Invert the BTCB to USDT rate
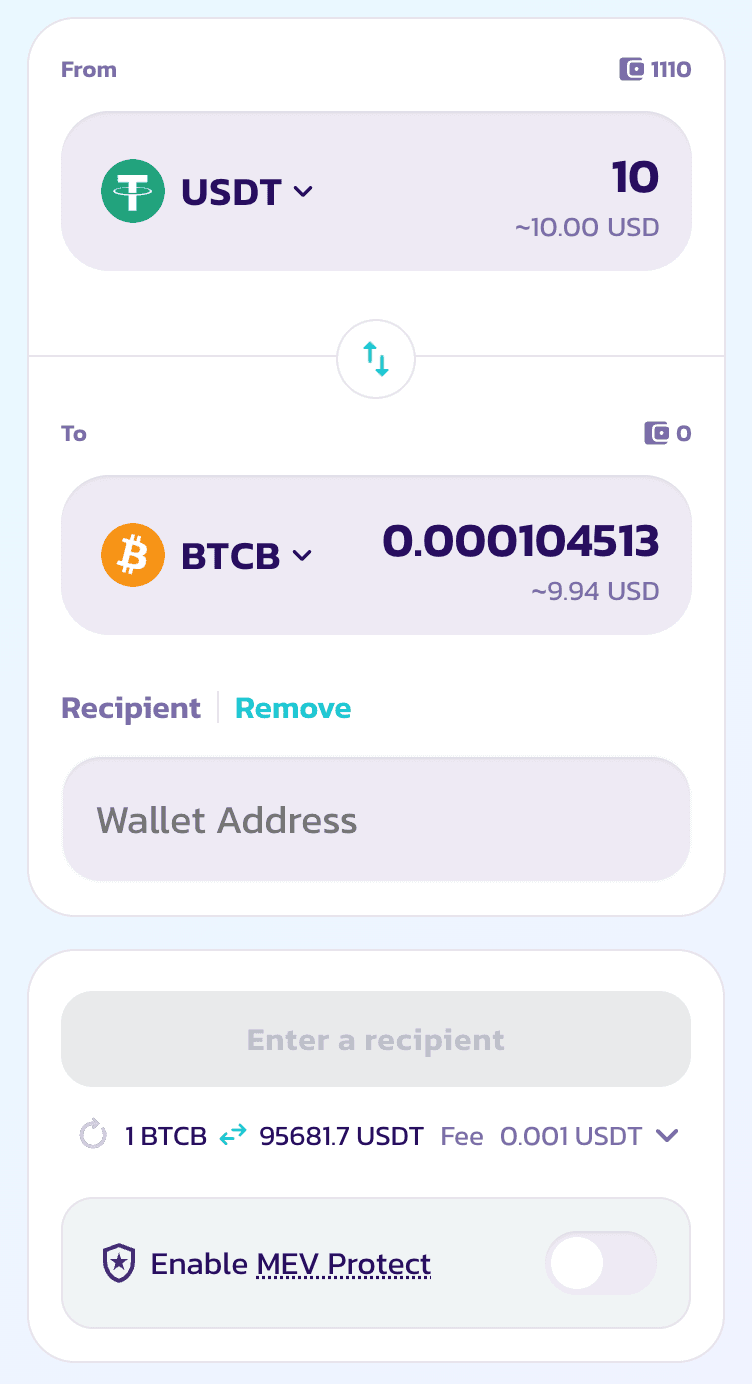This screenshot has width=752, height=1384. tap(233, 1136)
